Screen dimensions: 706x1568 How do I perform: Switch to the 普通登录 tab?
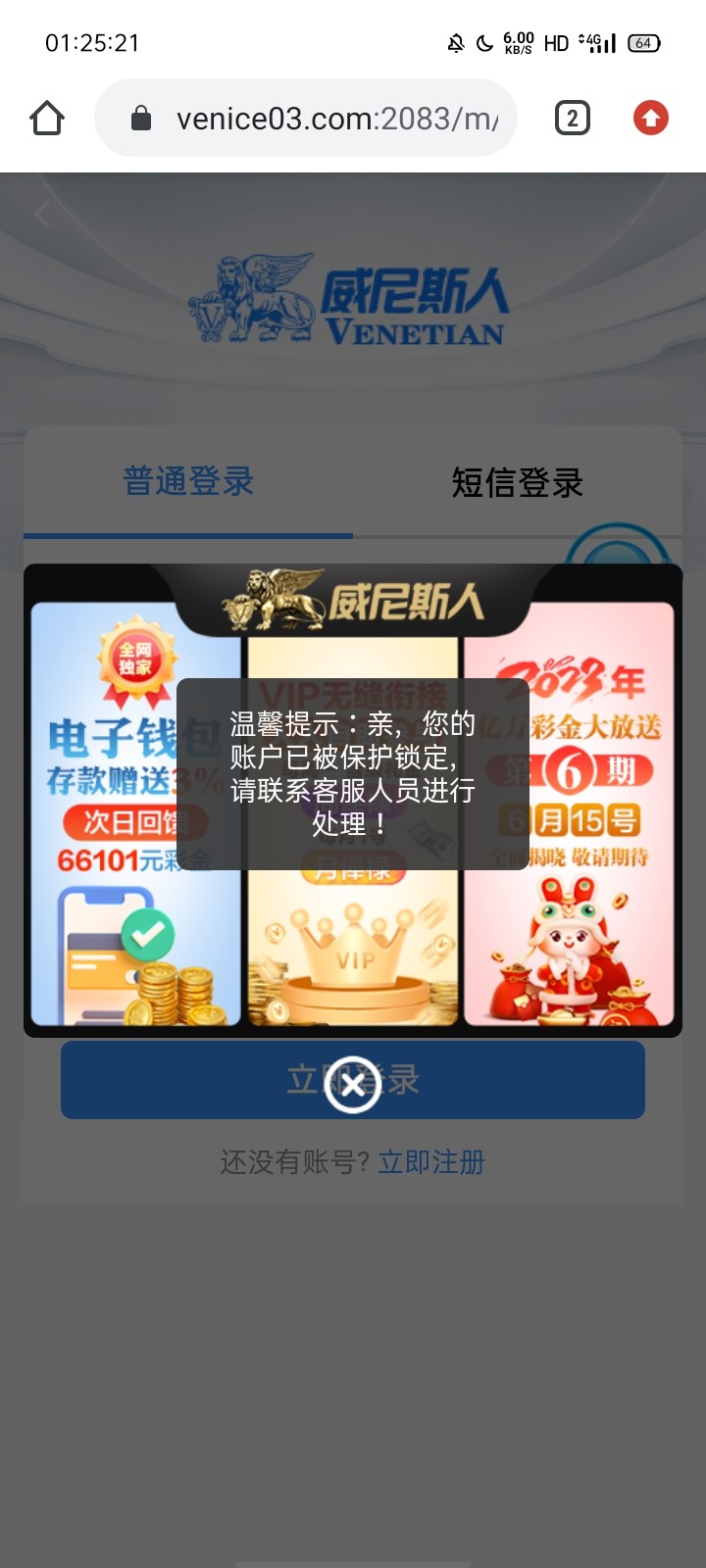188,482
